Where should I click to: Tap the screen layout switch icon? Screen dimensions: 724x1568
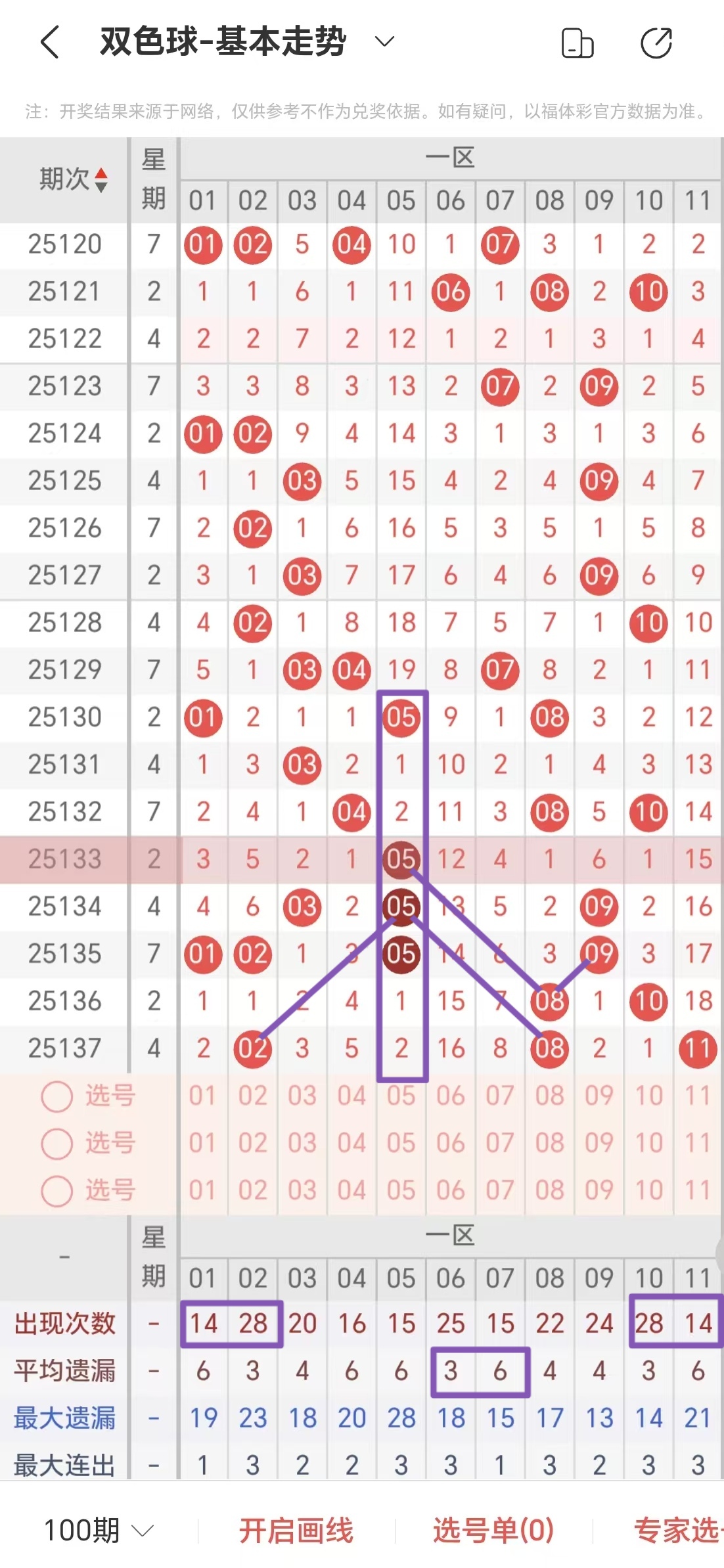click(x=577, y=43)
